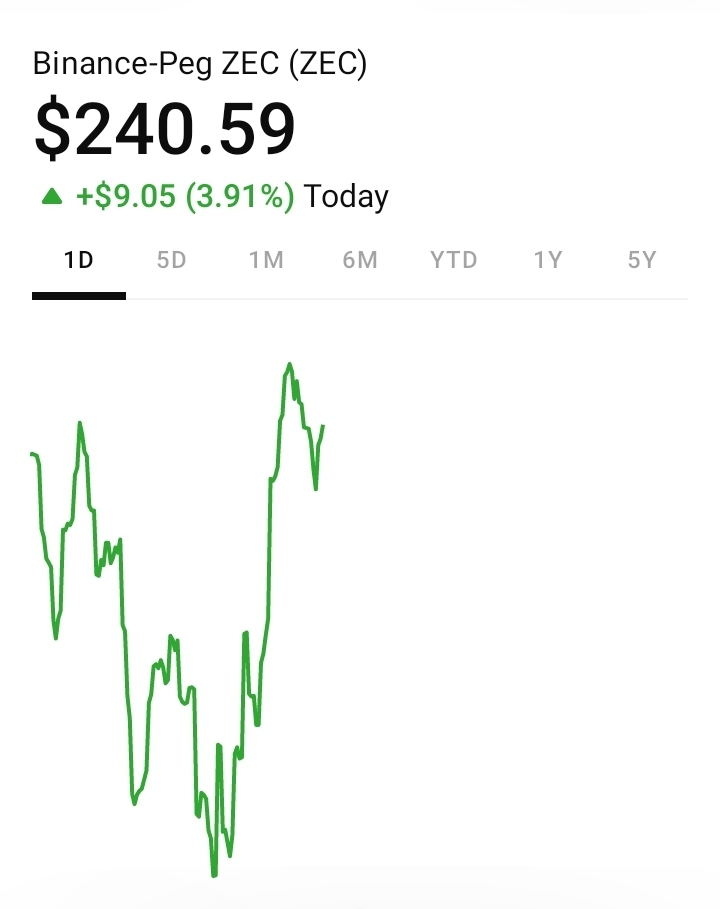Open the 1Y chart range
This screenshot has height=909, width=720.
(548, 261)
